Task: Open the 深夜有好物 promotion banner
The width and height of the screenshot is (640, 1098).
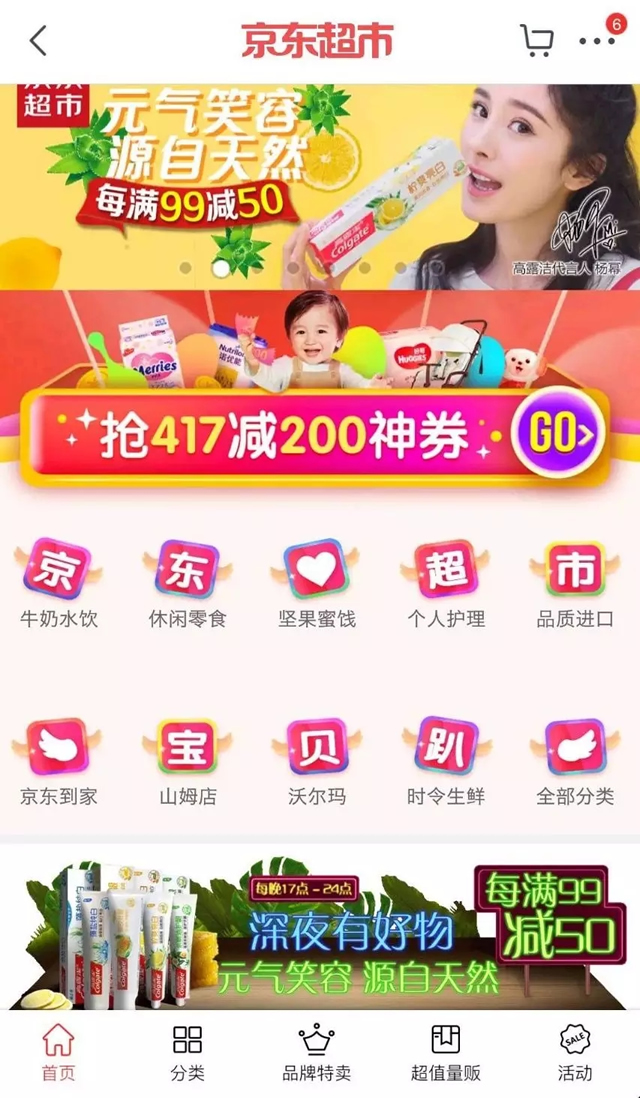Action: tap(320, 930)
